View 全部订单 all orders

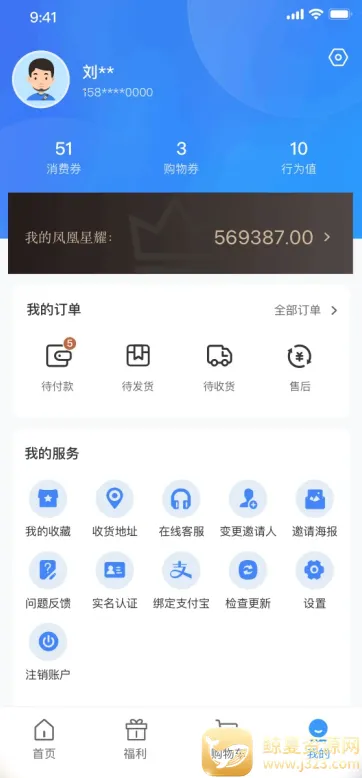[305, 311]
